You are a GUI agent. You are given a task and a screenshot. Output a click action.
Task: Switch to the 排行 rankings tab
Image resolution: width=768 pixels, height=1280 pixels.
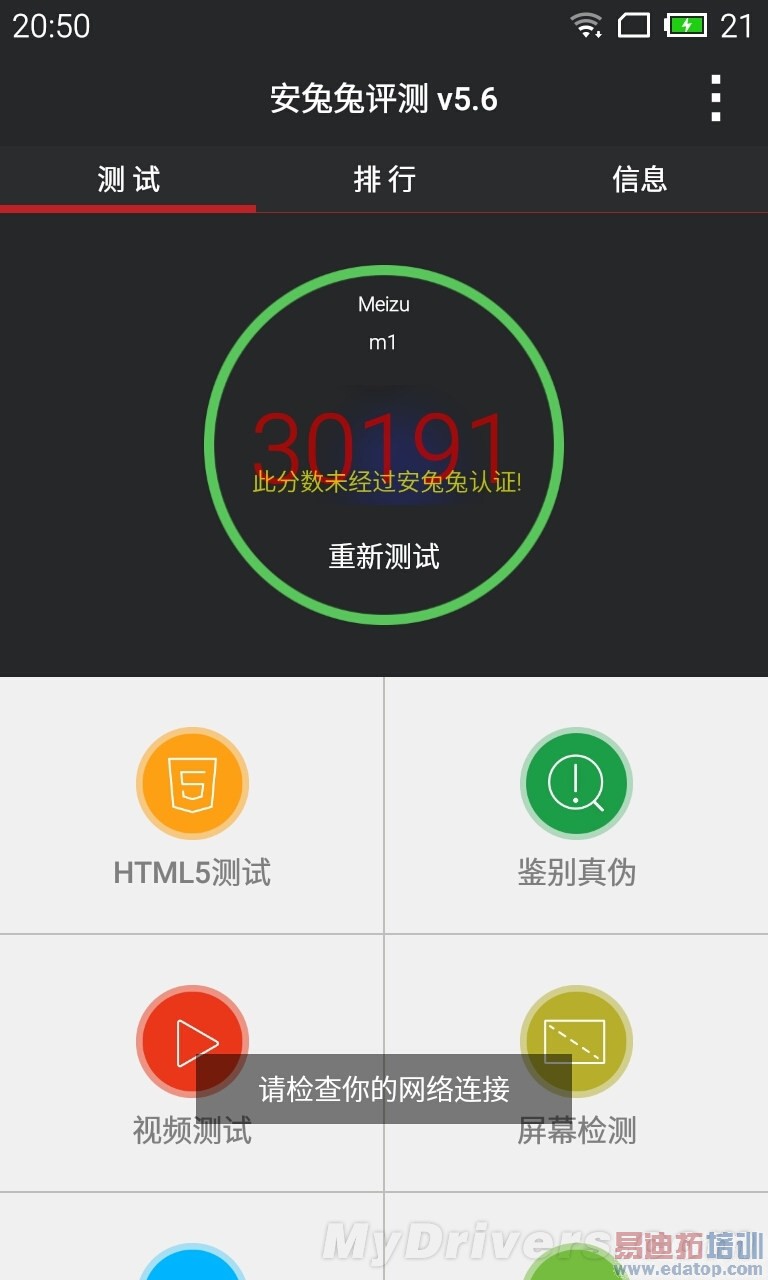click(x=384, y=179)
